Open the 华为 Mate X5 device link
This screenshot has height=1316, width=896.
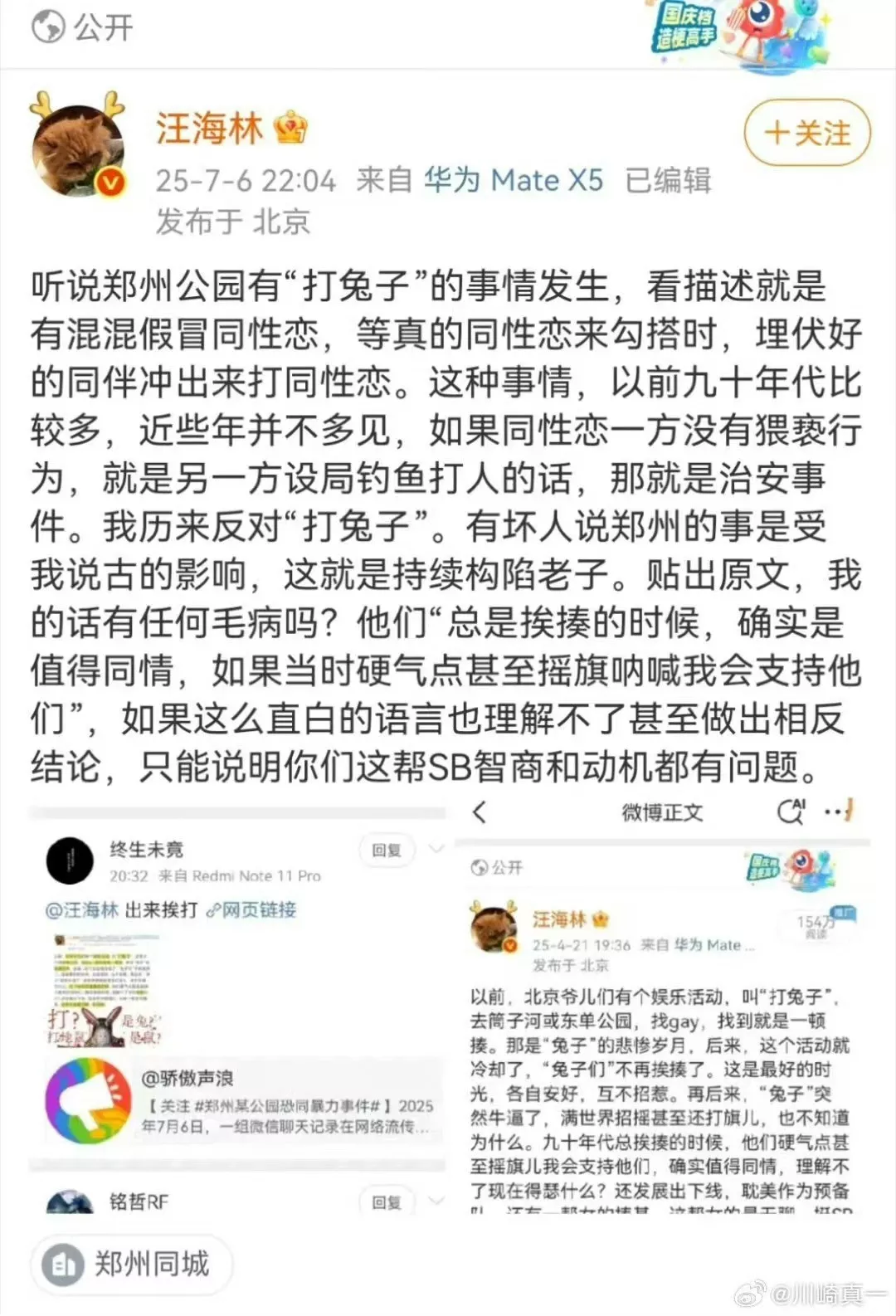click(514, 180)
